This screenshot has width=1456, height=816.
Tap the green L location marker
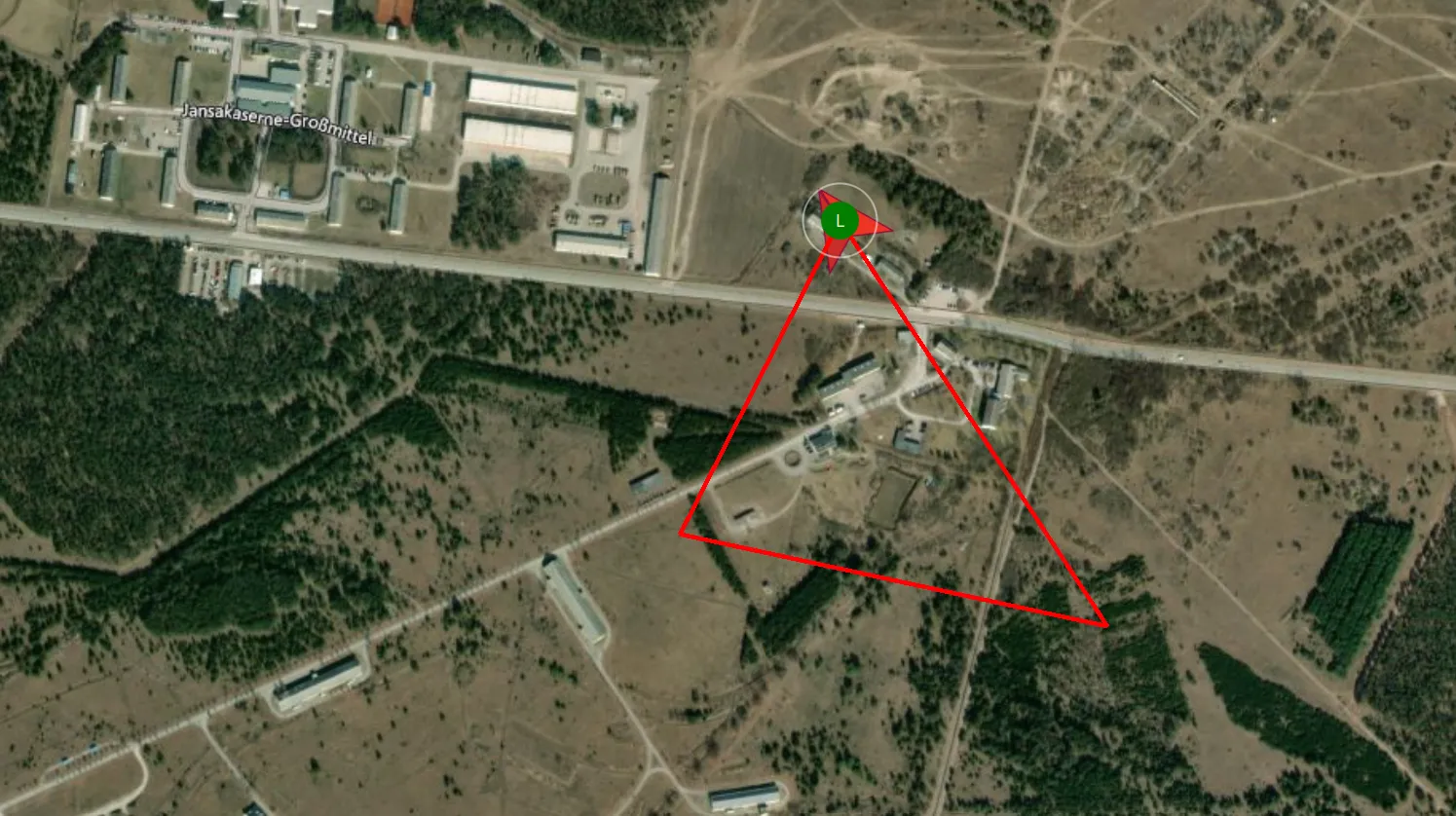tap(840, 222)
